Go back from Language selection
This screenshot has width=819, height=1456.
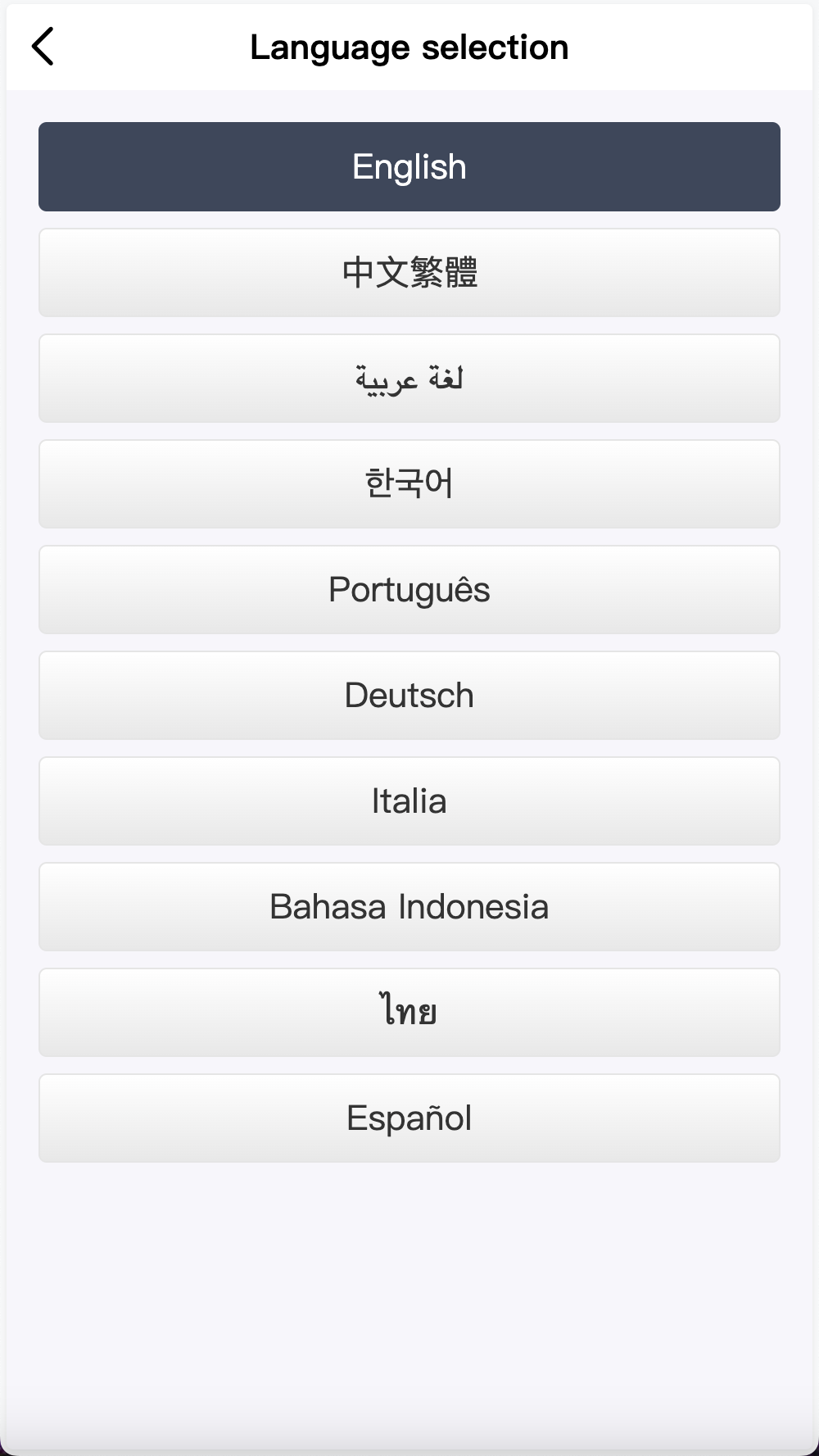coord(43,47)
